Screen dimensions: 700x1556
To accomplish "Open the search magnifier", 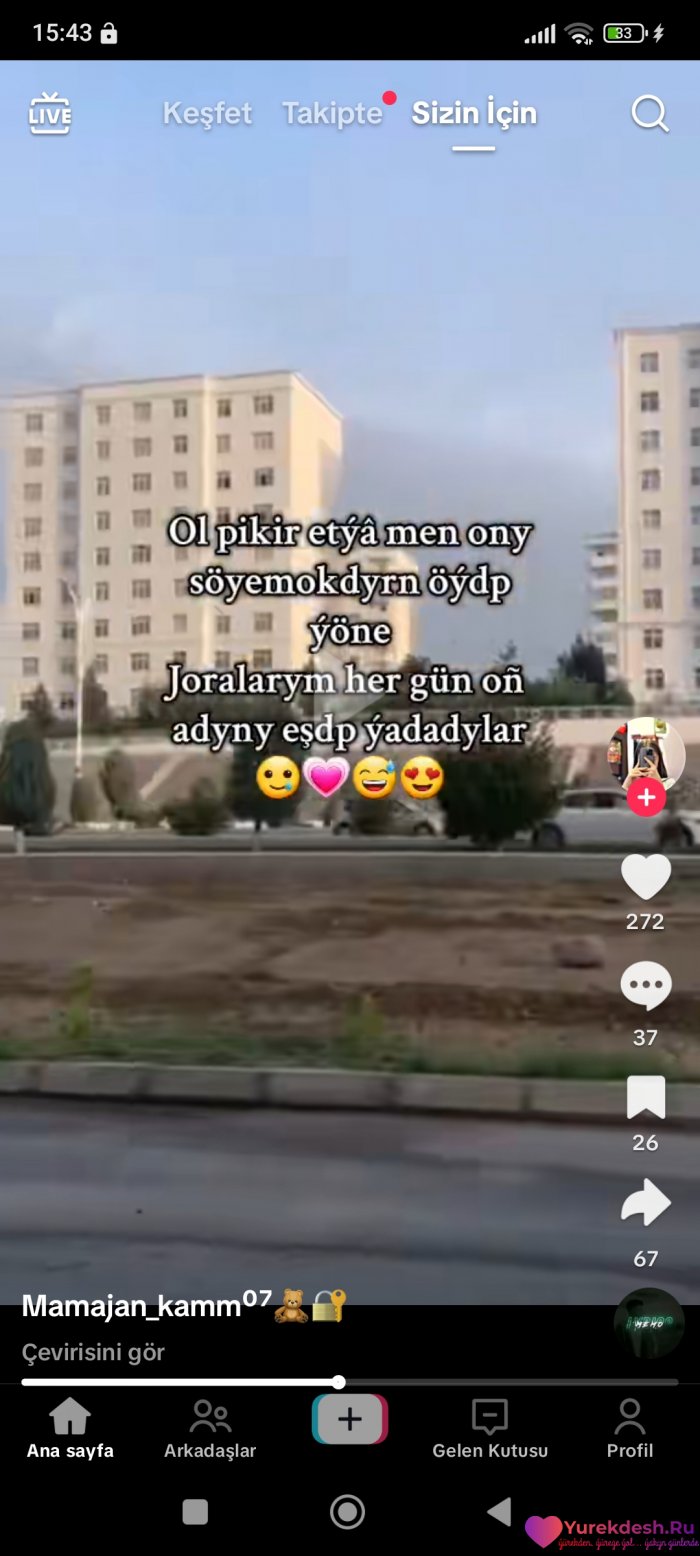I will tap(650, 114).
